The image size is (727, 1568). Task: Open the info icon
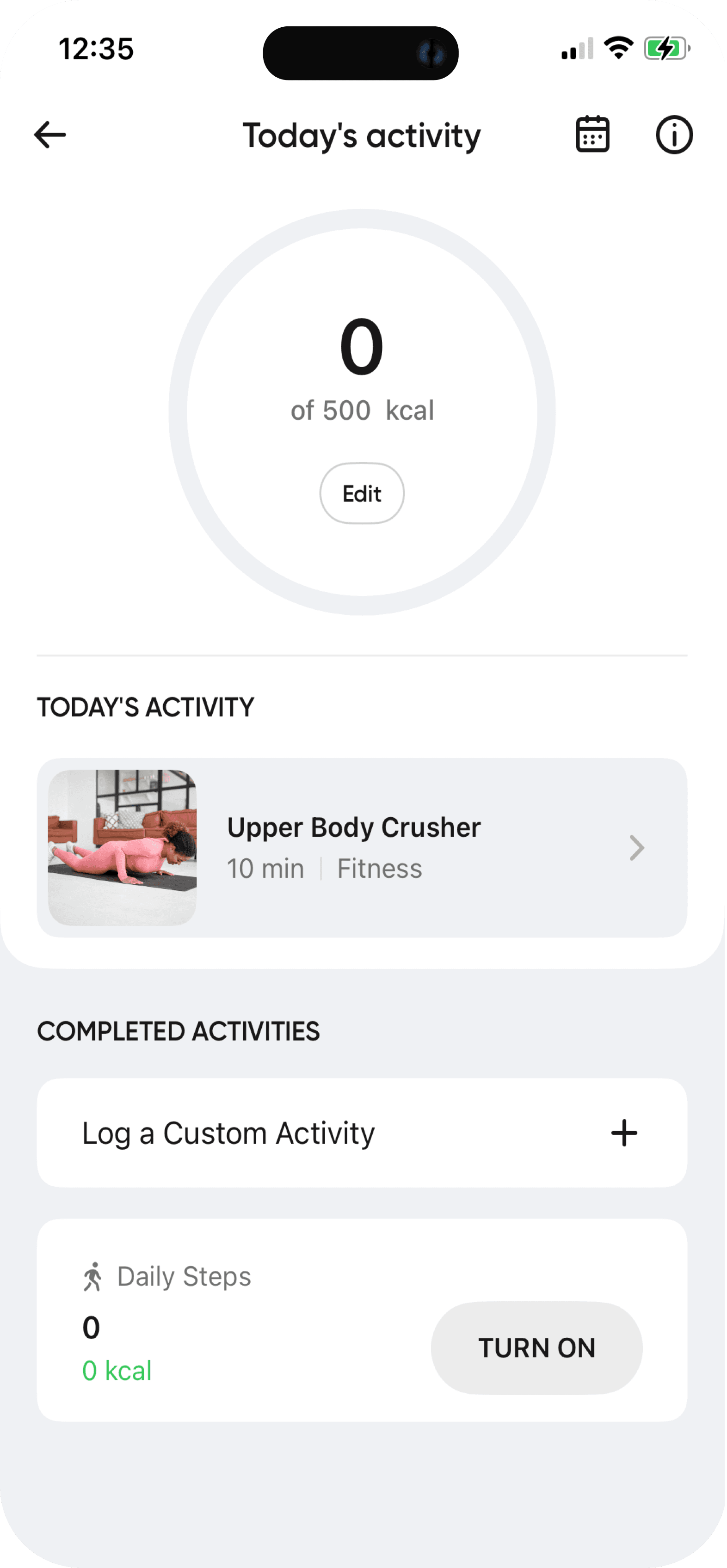click(673, 135)
